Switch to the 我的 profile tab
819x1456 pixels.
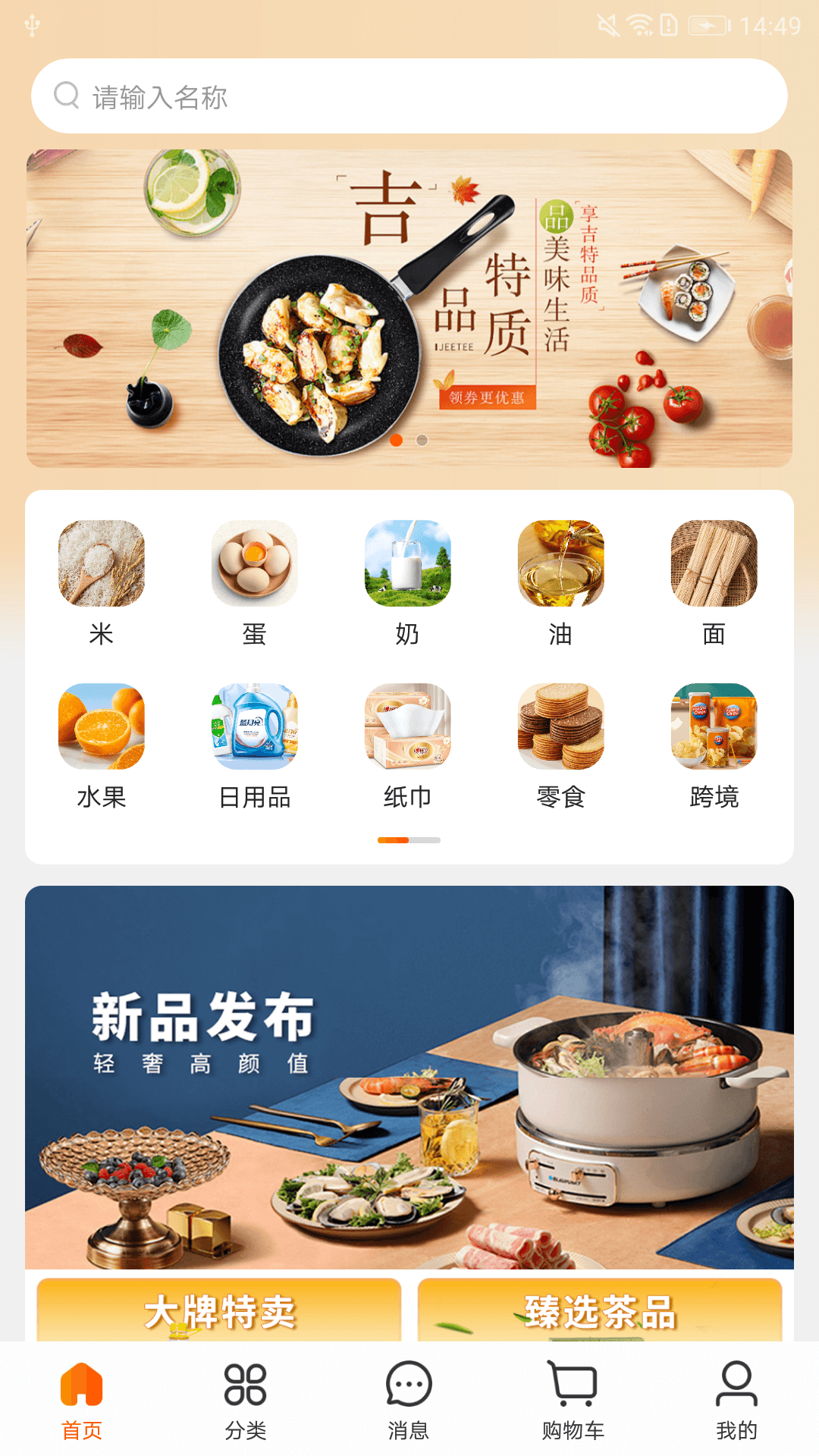(x=736, y=1400)
